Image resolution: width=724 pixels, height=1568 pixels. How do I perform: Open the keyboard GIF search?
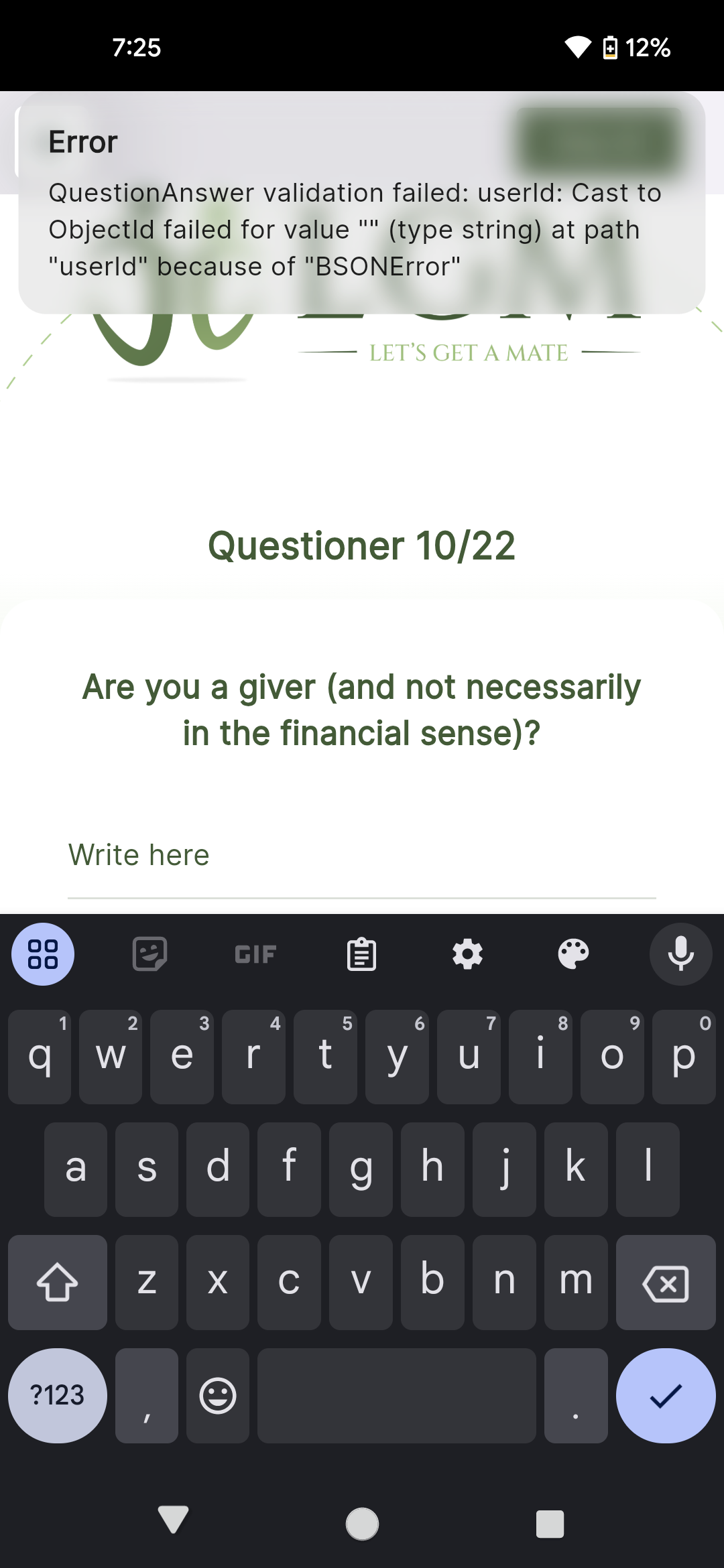point(255,954)
